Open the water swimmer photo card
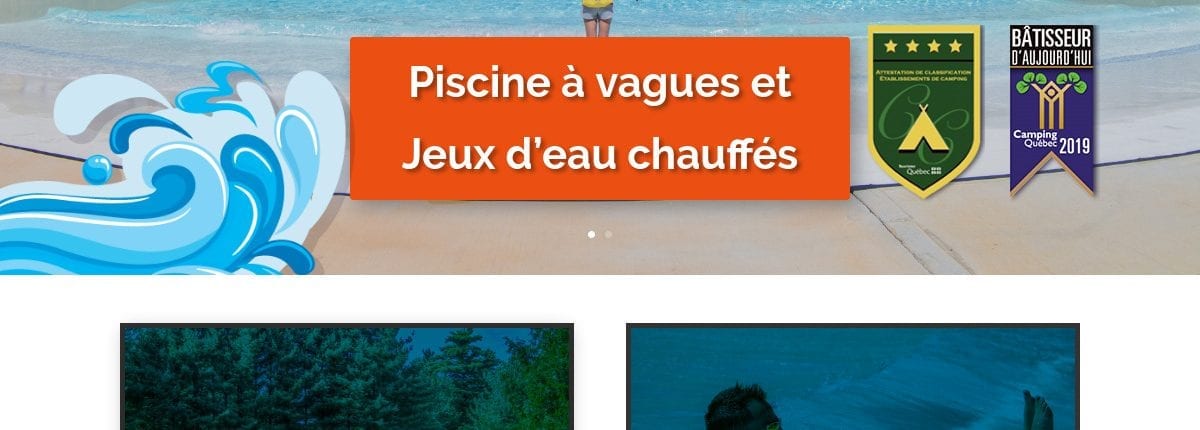The image size is (1200, 430). coord(852,378)
